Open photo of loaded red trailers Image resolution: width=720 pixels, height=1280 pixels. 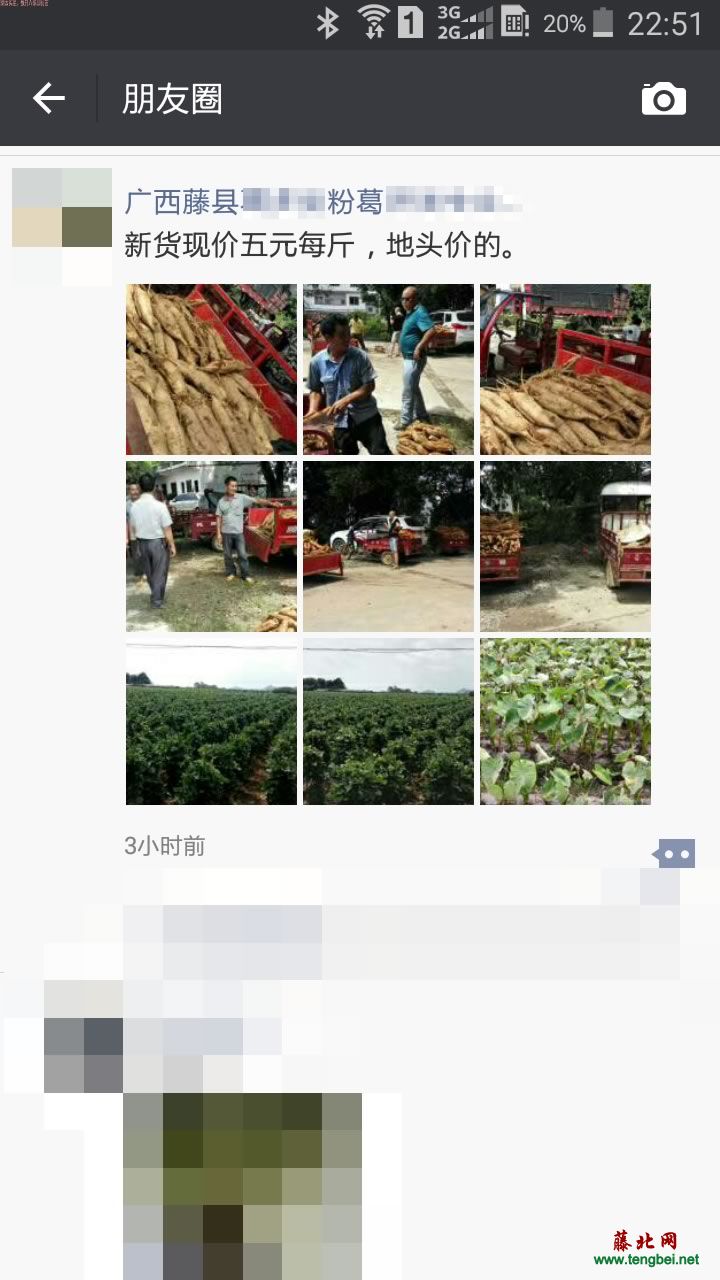[565, 546]
